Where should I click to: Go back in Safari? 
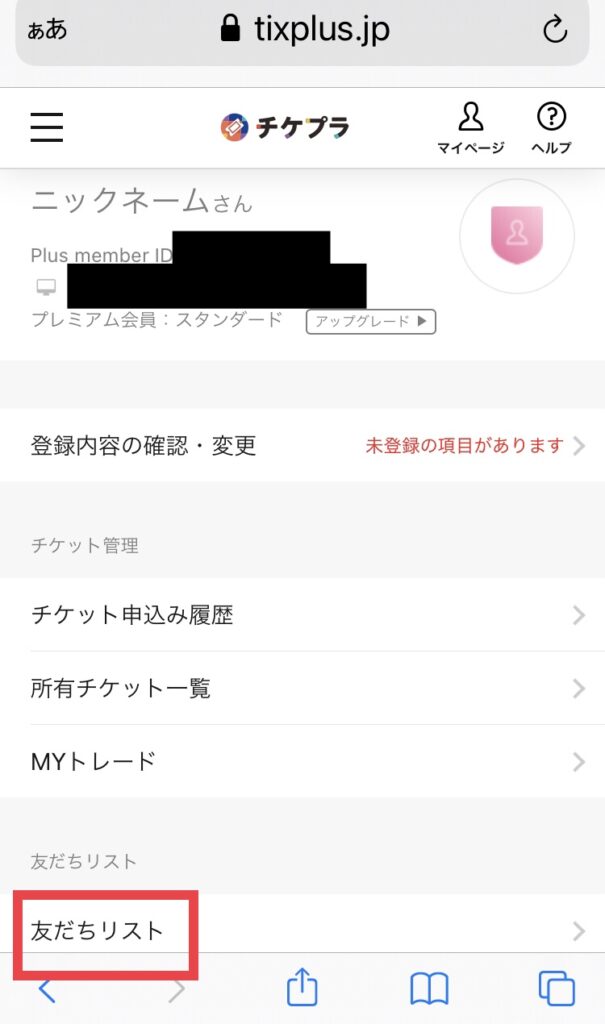pyautogui.click(x=47, y=990)
